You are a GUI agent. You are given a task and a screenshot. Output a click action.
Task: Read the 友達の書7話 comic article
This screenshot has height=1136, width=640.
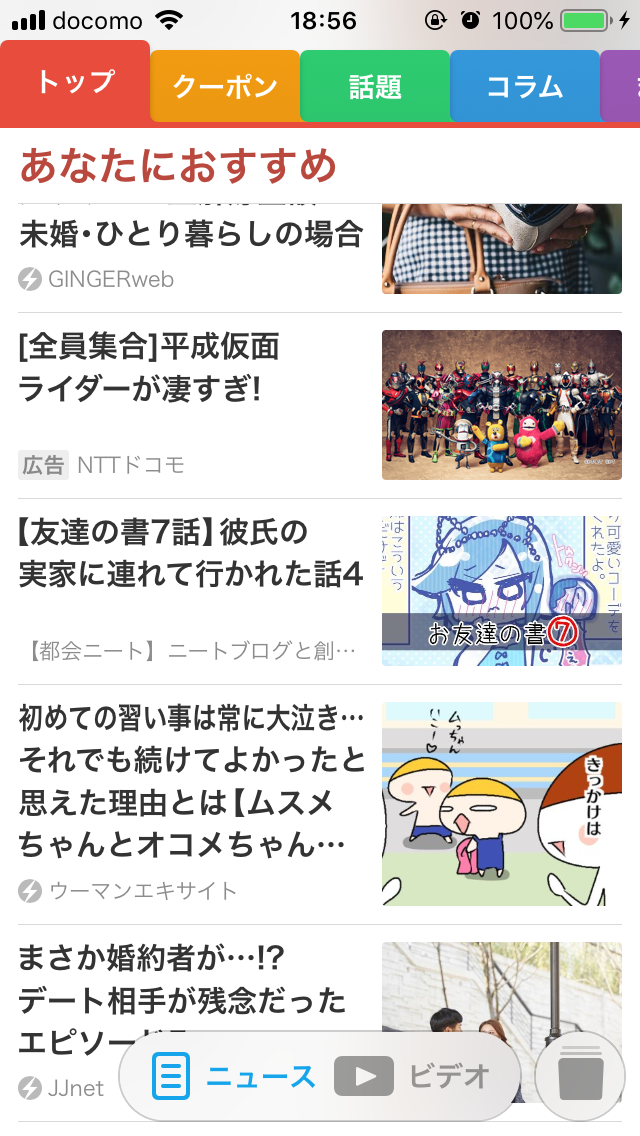pos(190,555)
